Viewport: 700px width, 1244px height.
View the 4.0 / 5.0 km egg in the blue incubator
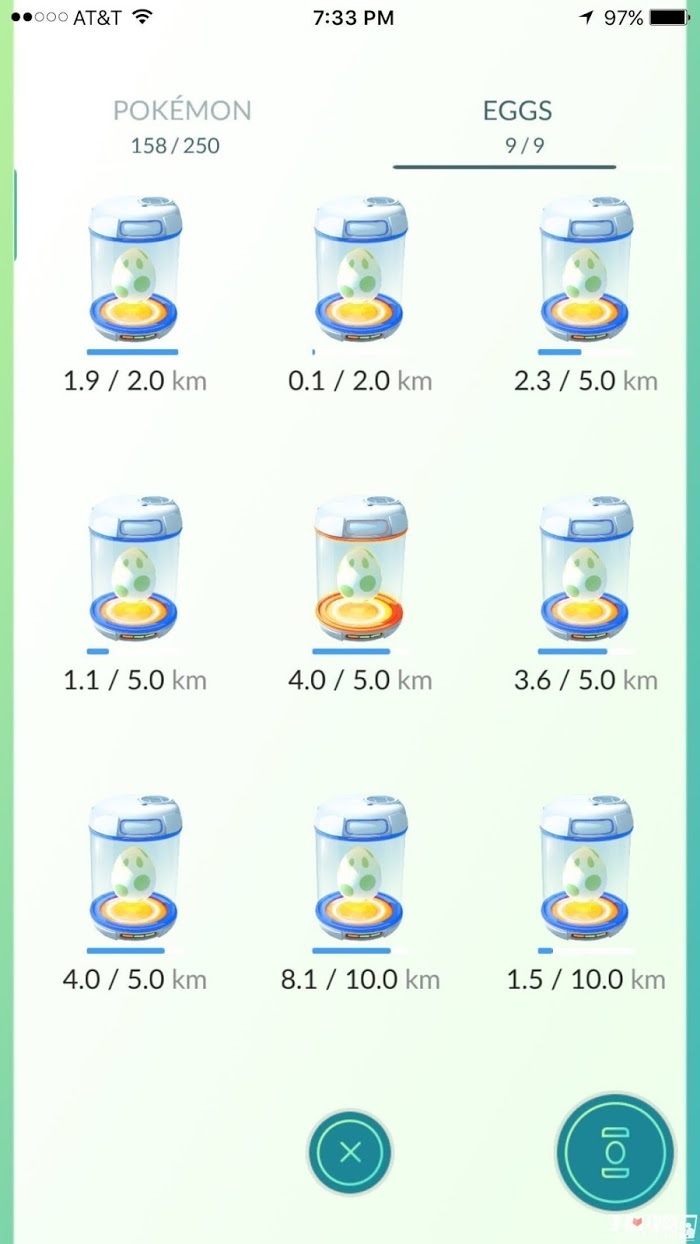coord(135,870)
